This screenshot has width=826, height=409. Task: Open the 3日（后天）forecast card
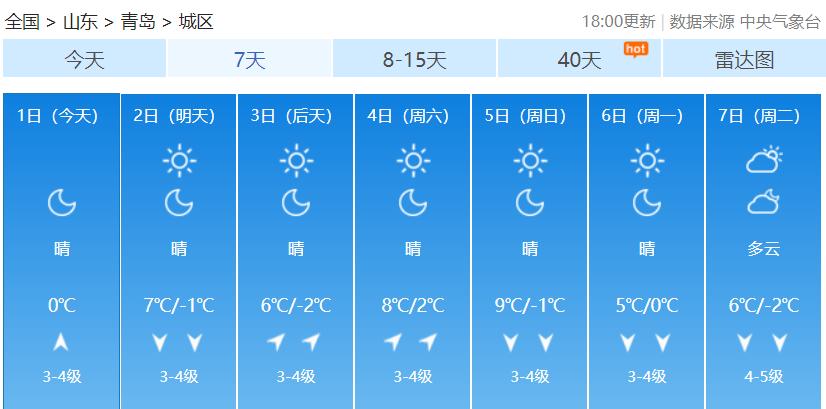click(x=296, y=251)
